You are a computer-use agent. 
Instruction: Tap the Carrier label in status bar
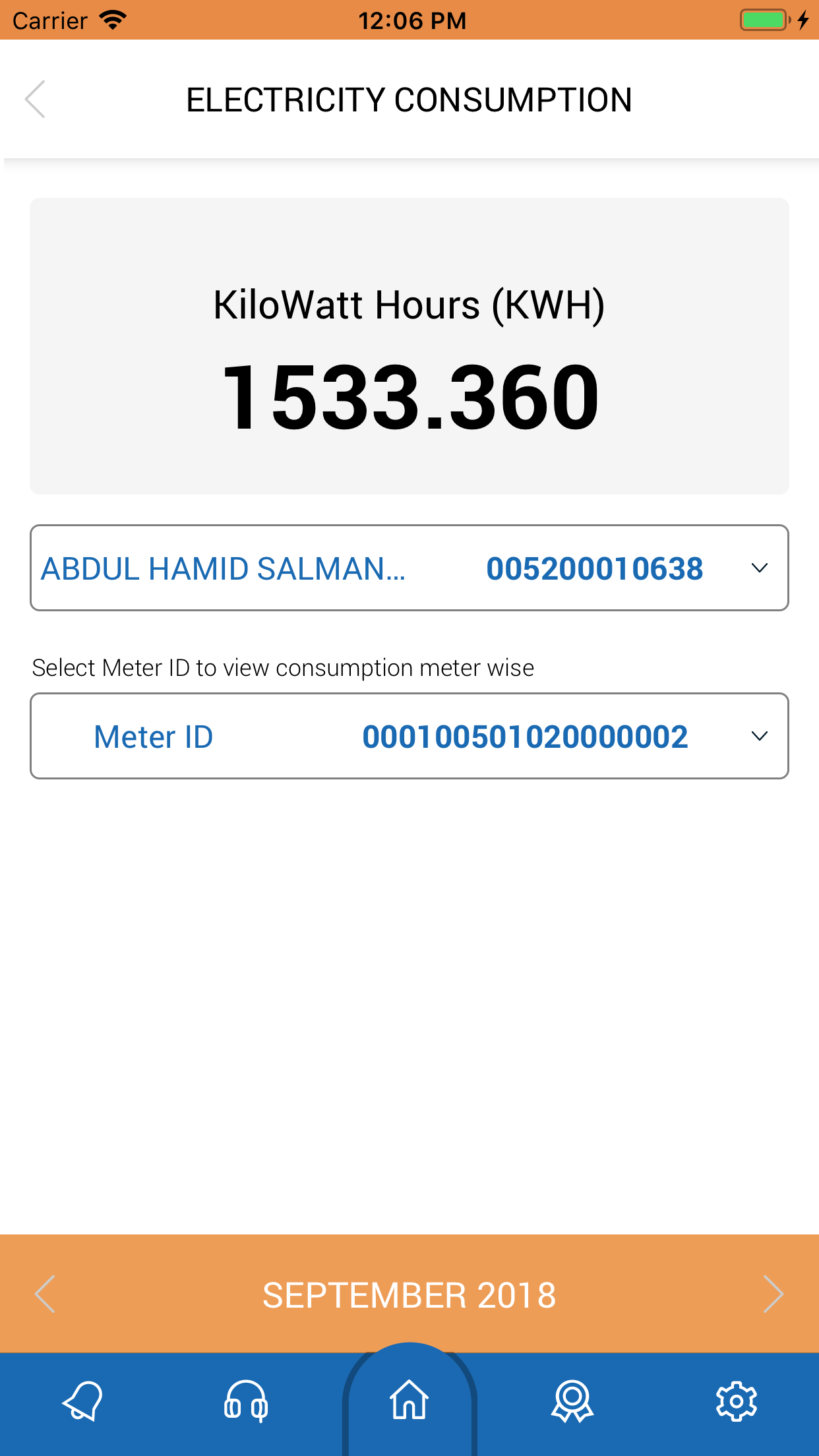point(49,20)
